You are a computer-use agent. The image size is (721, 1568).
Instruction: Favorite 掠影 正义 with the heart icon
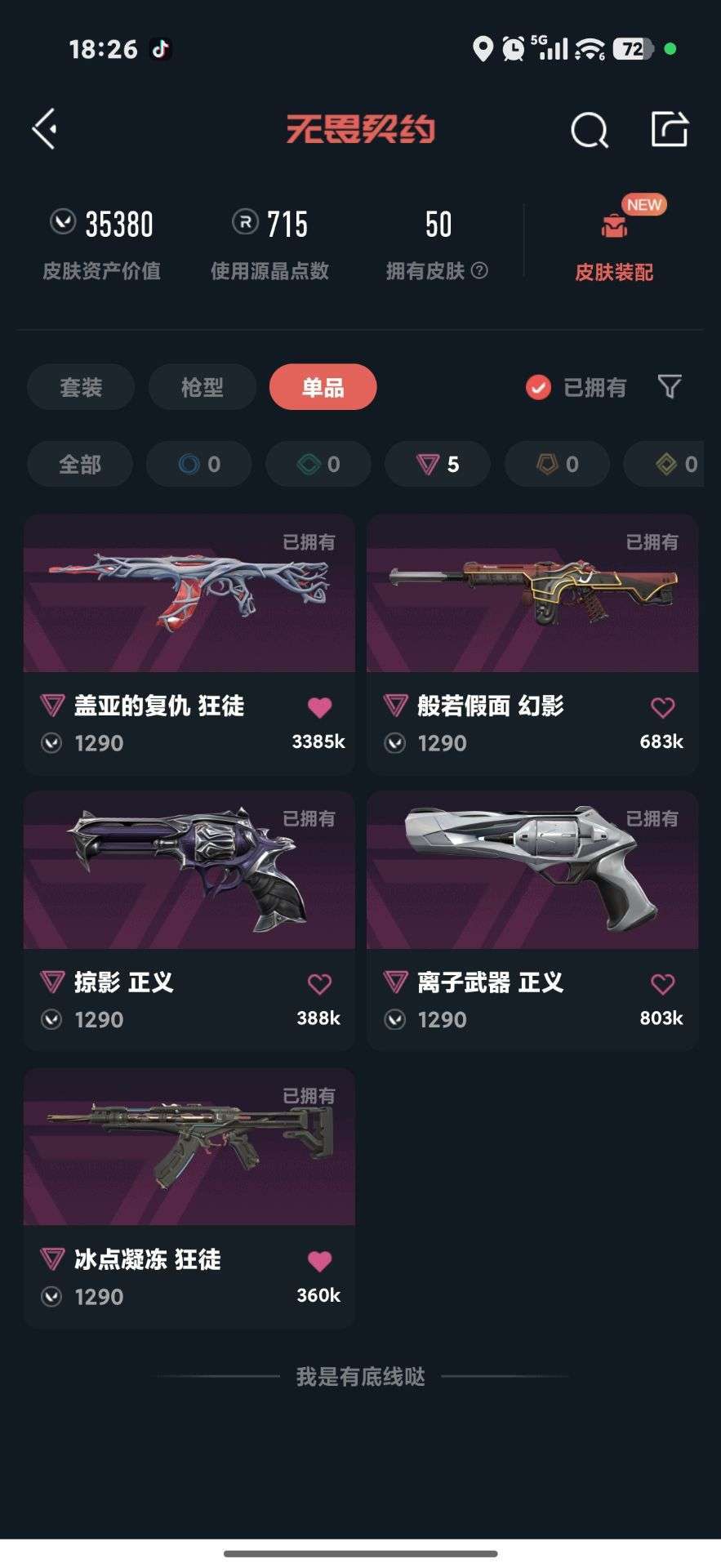pos(319,984)
